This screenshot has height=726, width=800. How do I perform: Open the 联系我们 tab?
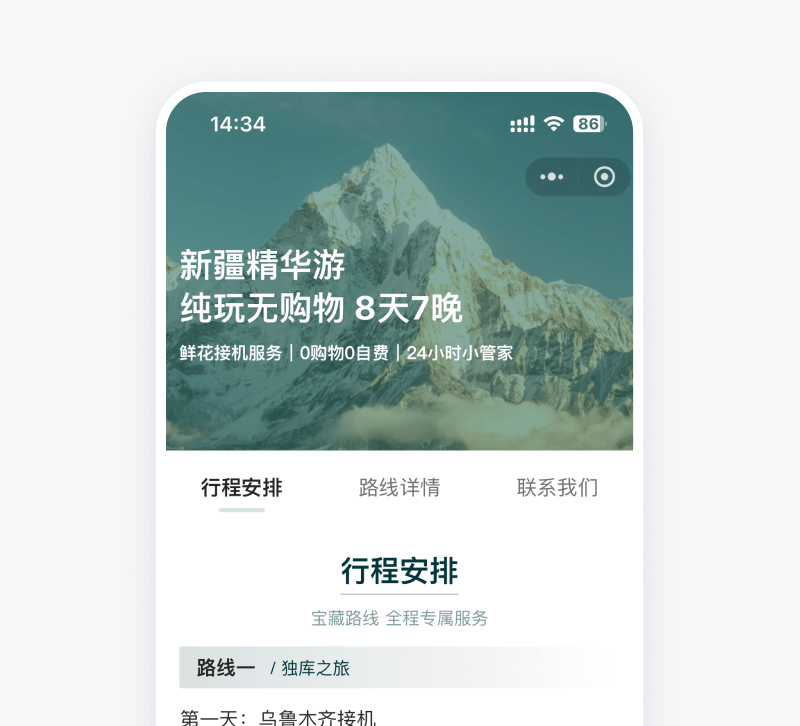[x=557, y=488]
